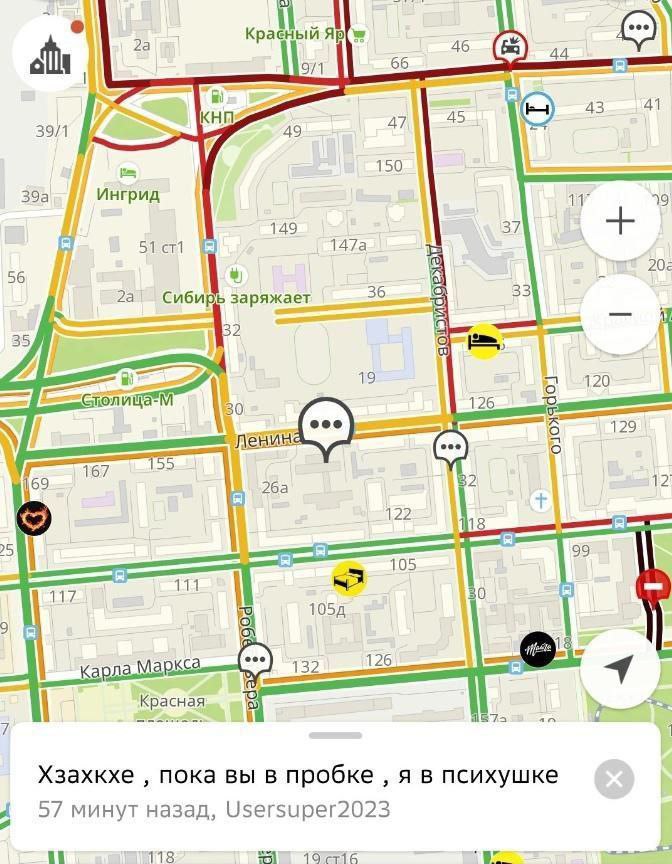
Task: Dismiss the Usersuper2023 comment card
Action: pos(614,779)
